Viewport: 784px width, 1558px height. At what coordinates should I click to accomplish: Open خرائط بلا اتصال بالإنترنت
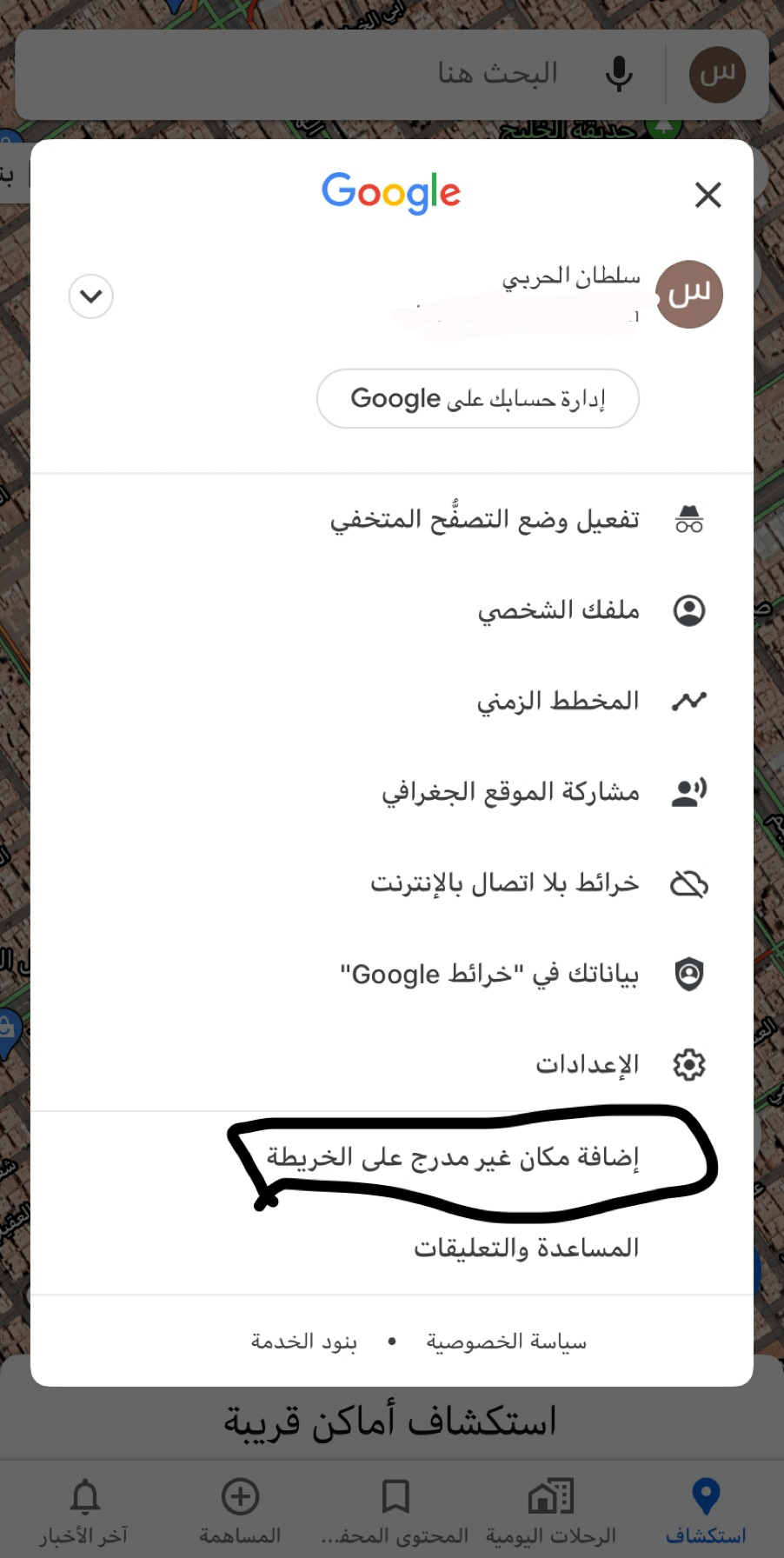[392, 883]
